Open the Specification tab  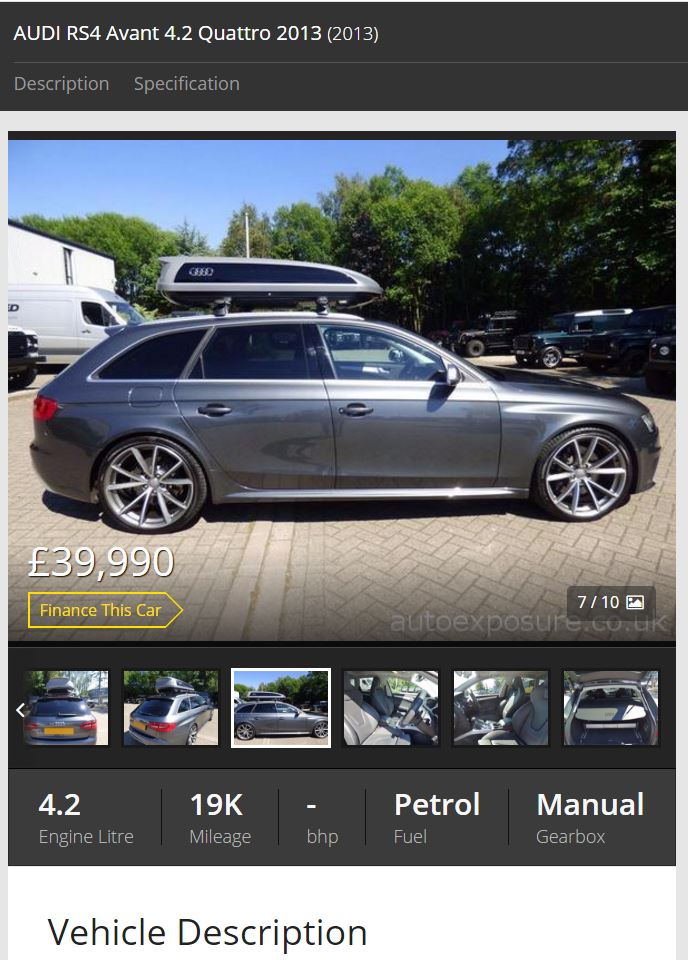[x=187, y=84]
